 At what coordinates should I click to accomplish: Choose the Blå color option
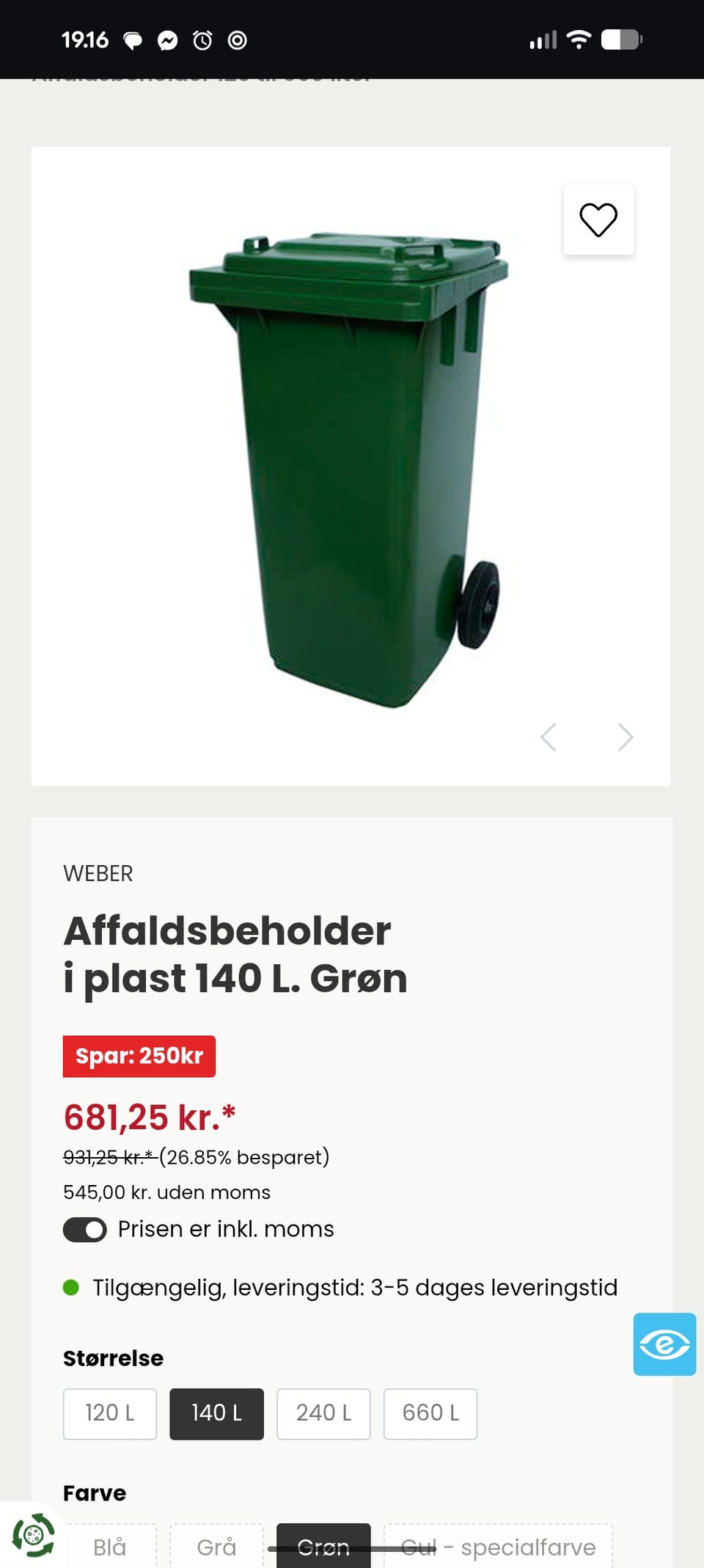point(109,1545)
